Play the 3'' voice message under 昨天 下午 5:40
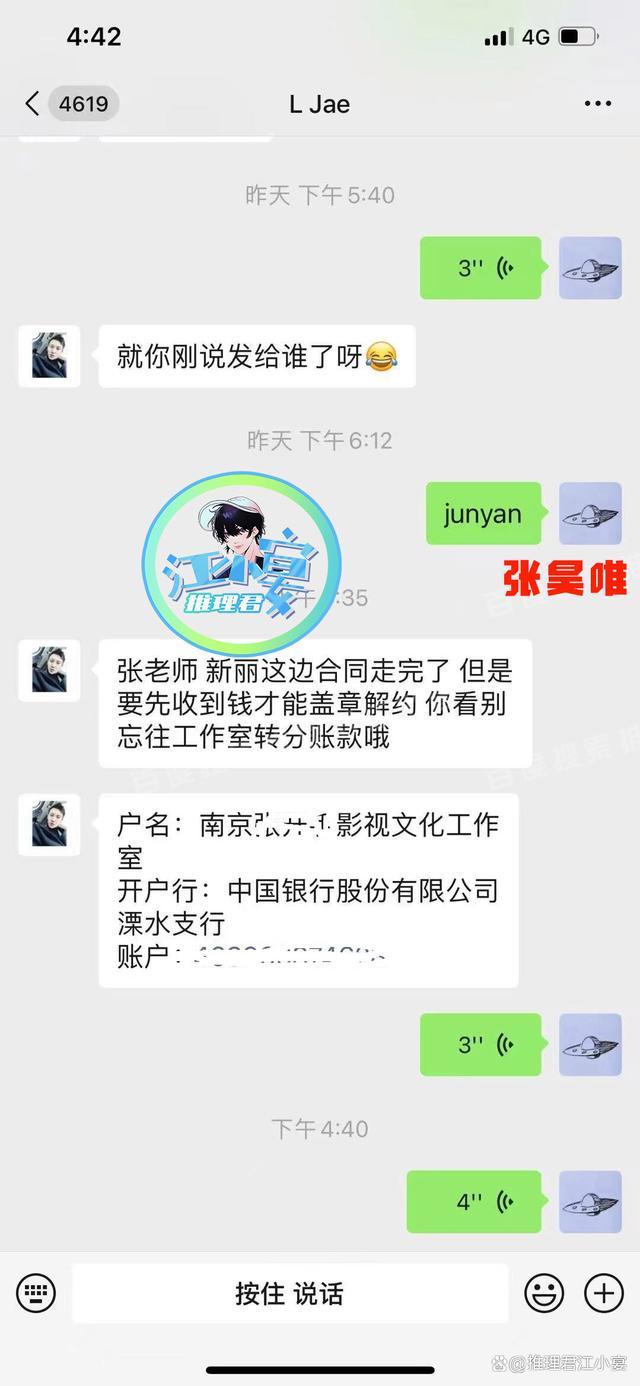The width and height of the screenshot is (640, 1386). (x=480, y=268)
